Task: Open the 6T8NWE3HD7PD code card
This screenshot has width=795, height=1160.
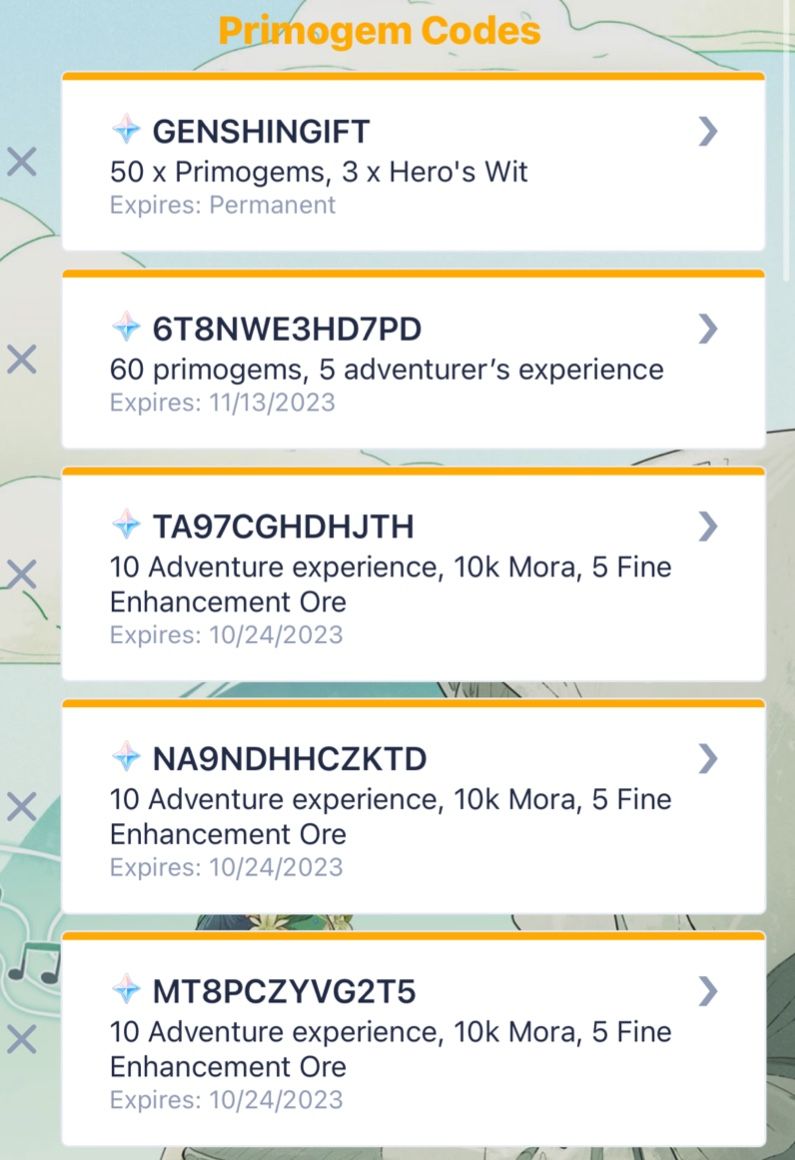Action: click(x=412, y=362)
